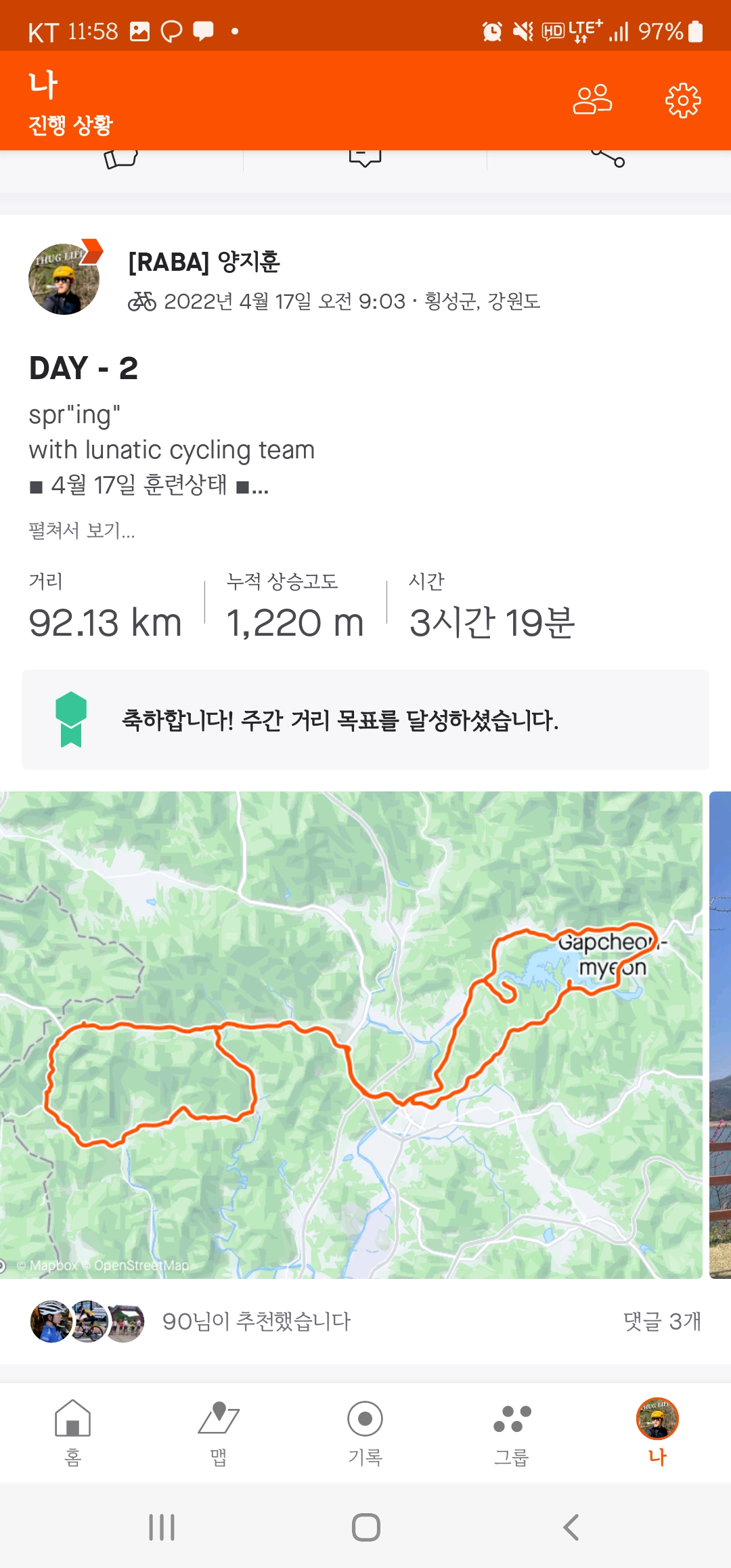Switch to the 맵 tab

[219, 1431]
